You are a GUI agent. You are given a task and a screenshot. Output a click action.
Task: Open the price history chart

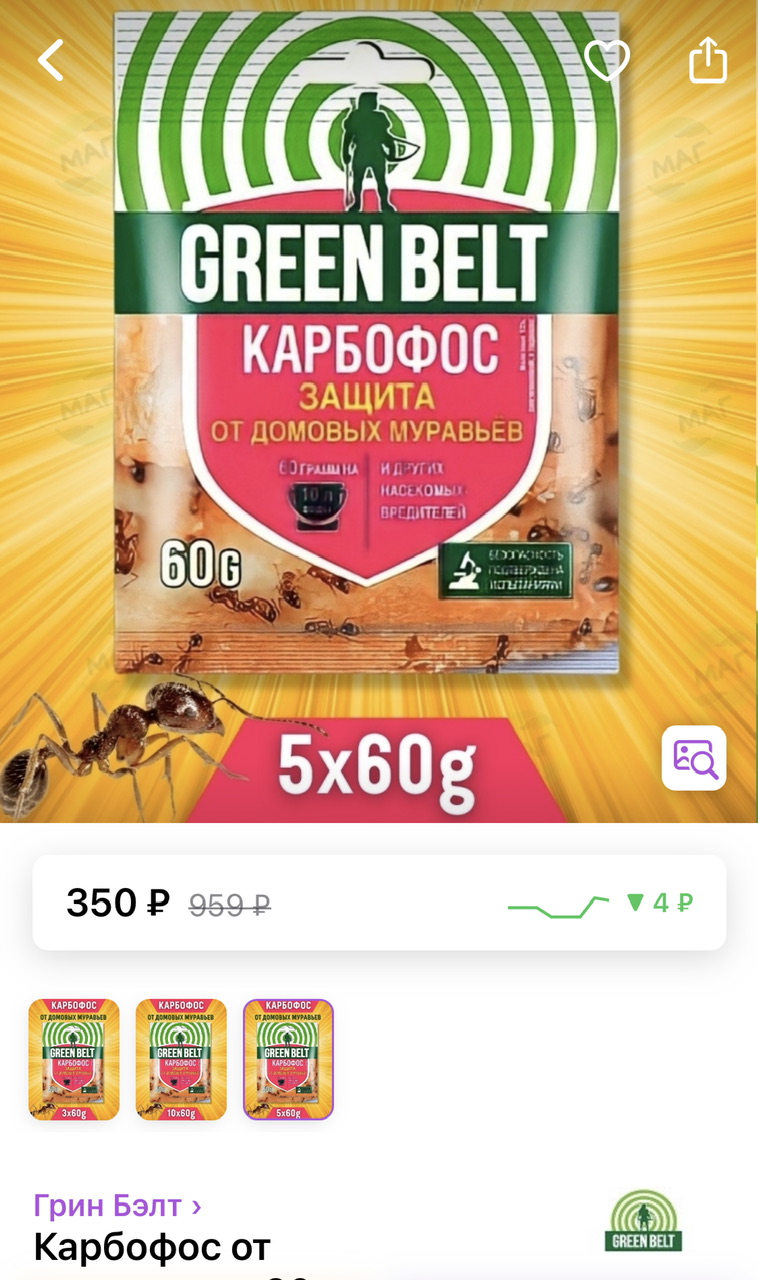point(600,903)
